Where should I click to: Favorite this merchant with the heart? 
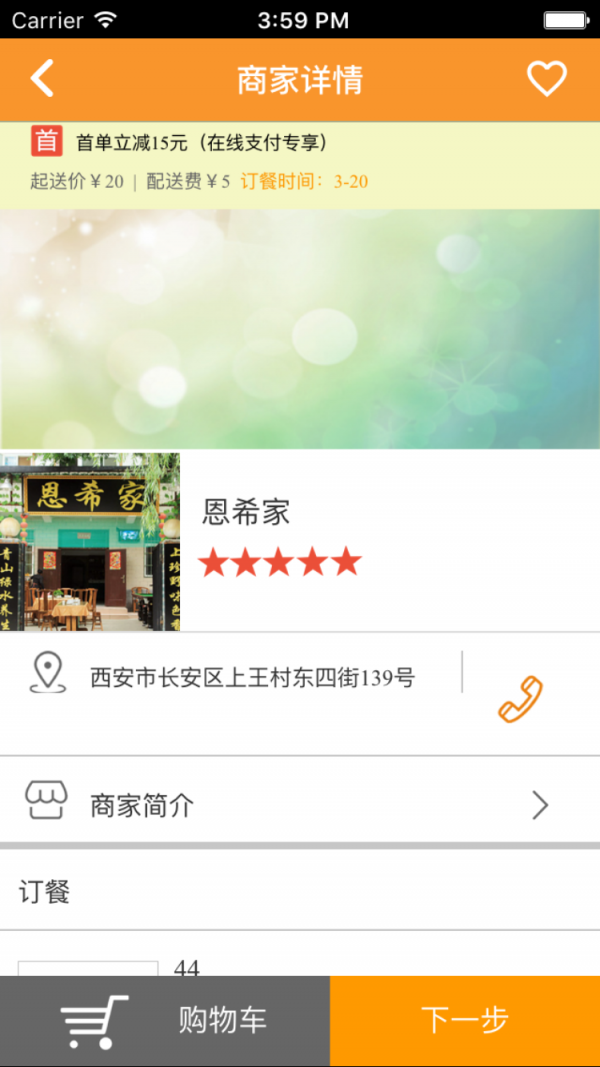547,79
